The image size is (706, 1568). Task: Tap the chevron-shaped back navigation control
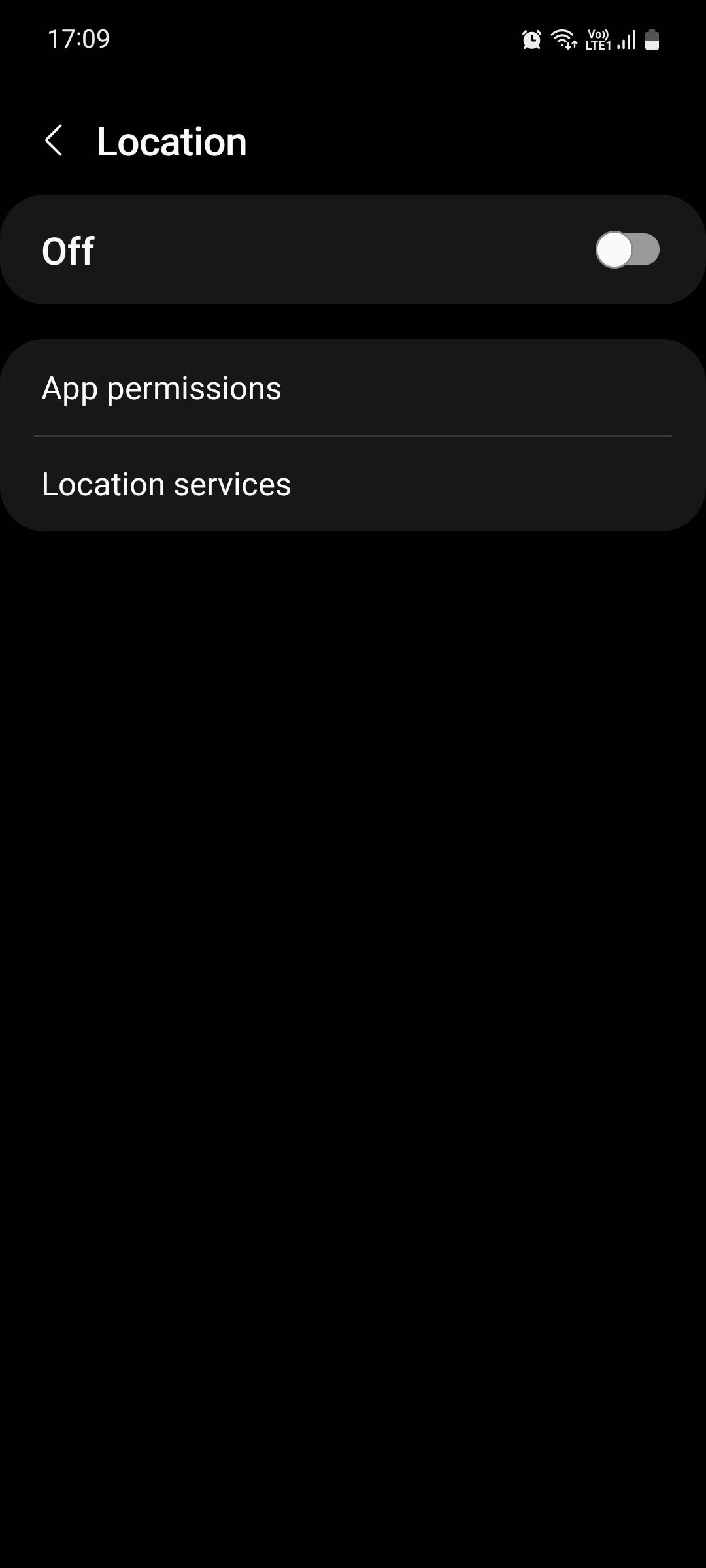[x=56, y=140]
